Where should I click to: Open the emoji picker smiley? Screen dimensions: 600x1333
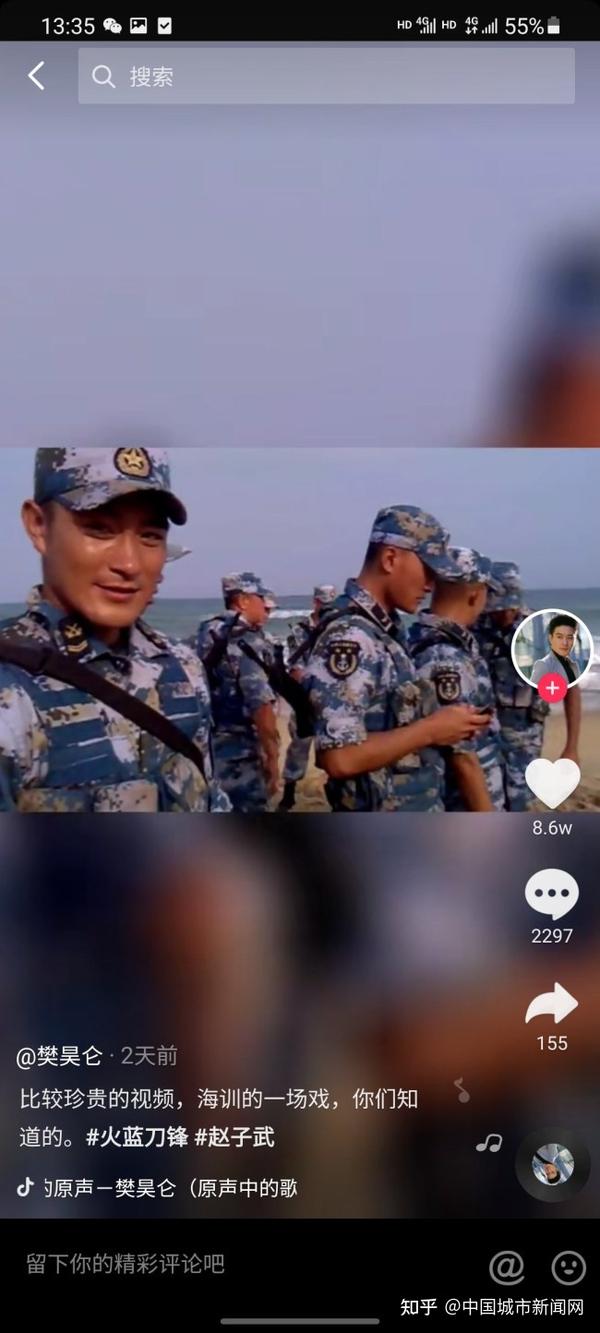coord(569,1267)
